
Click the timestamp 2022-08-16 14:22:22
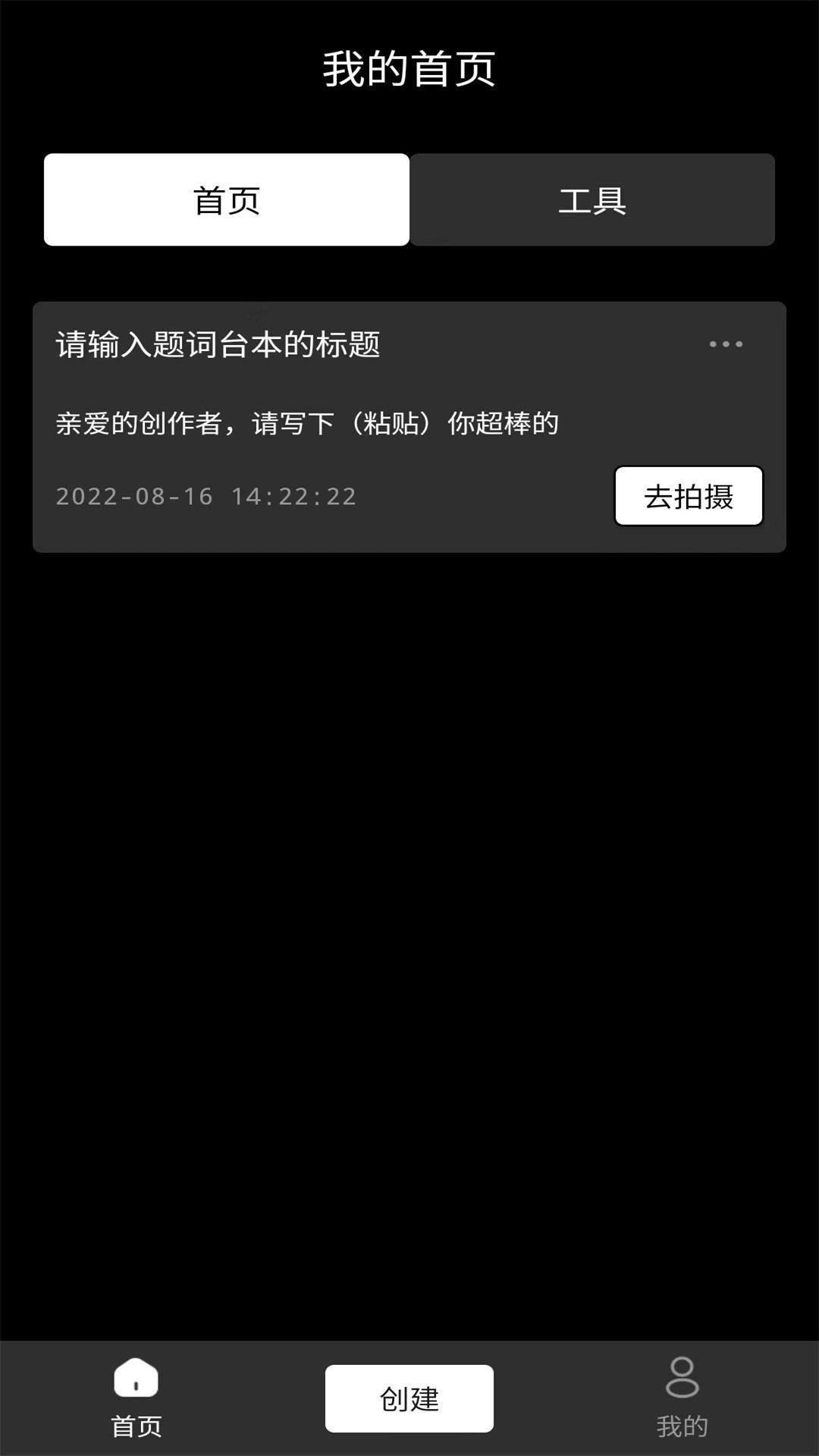(206, 497)
